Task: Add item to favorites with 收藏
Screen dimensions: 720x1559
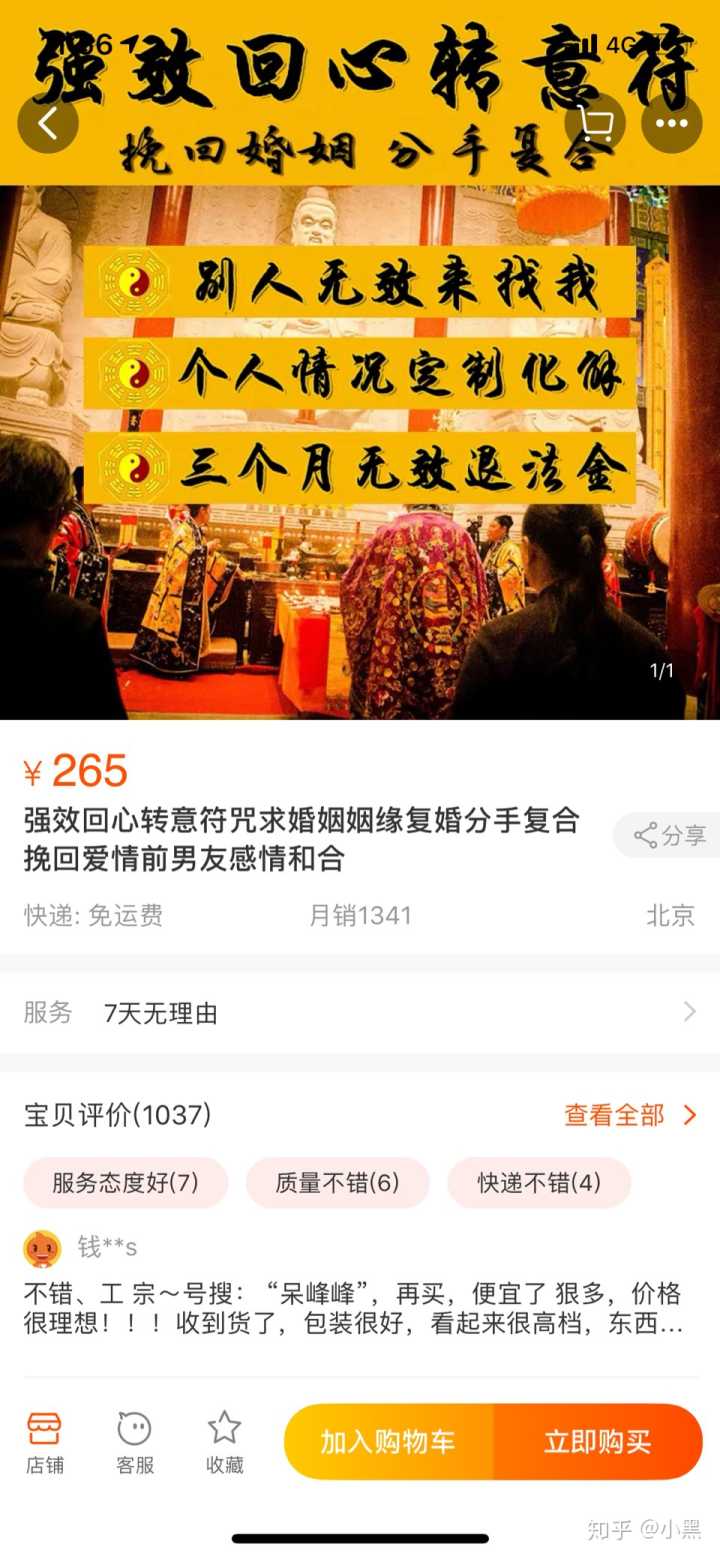Action: pyautogui.click(x=224, y=1443)
